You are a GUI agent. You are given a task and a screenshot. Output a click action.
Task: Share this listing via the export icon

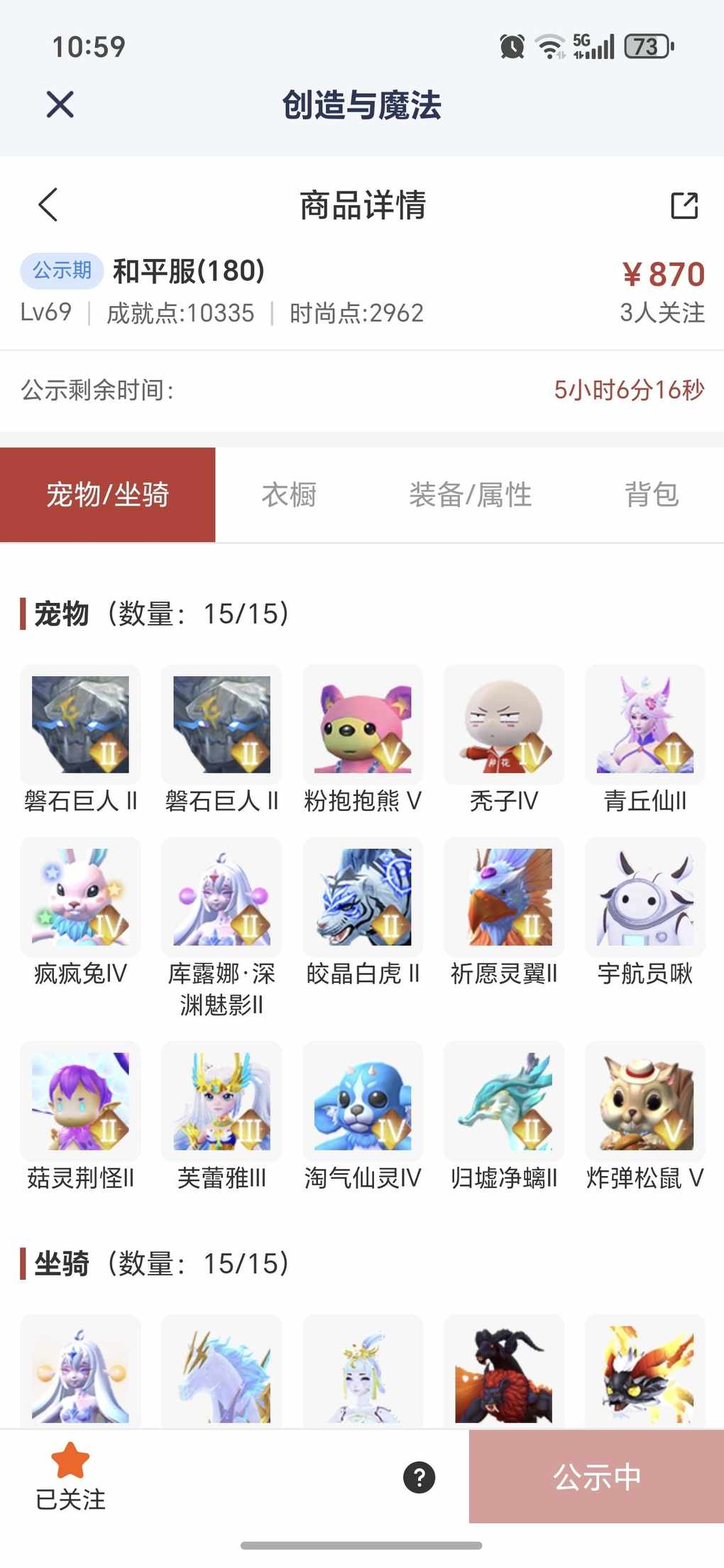684,205
